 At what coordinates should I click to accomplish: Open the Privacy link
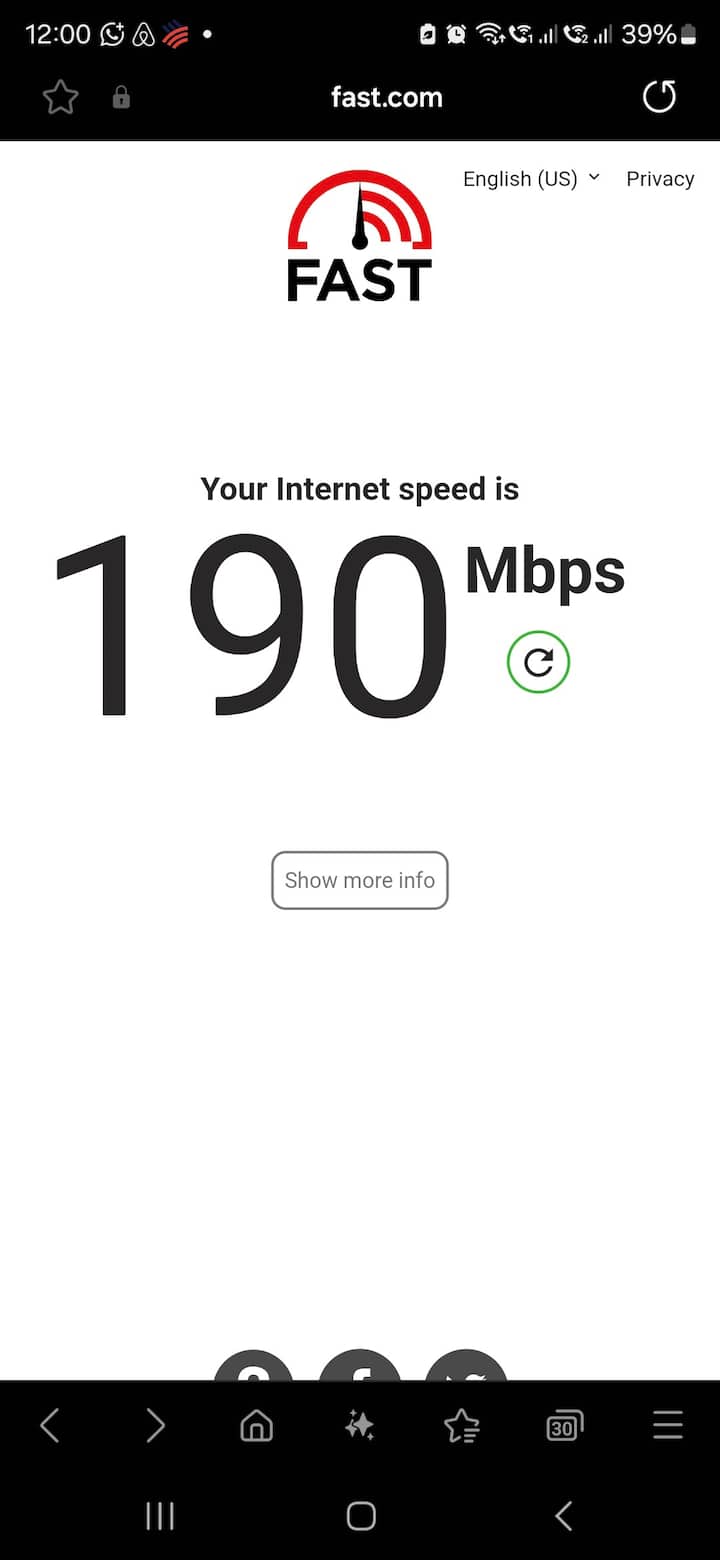660,179
